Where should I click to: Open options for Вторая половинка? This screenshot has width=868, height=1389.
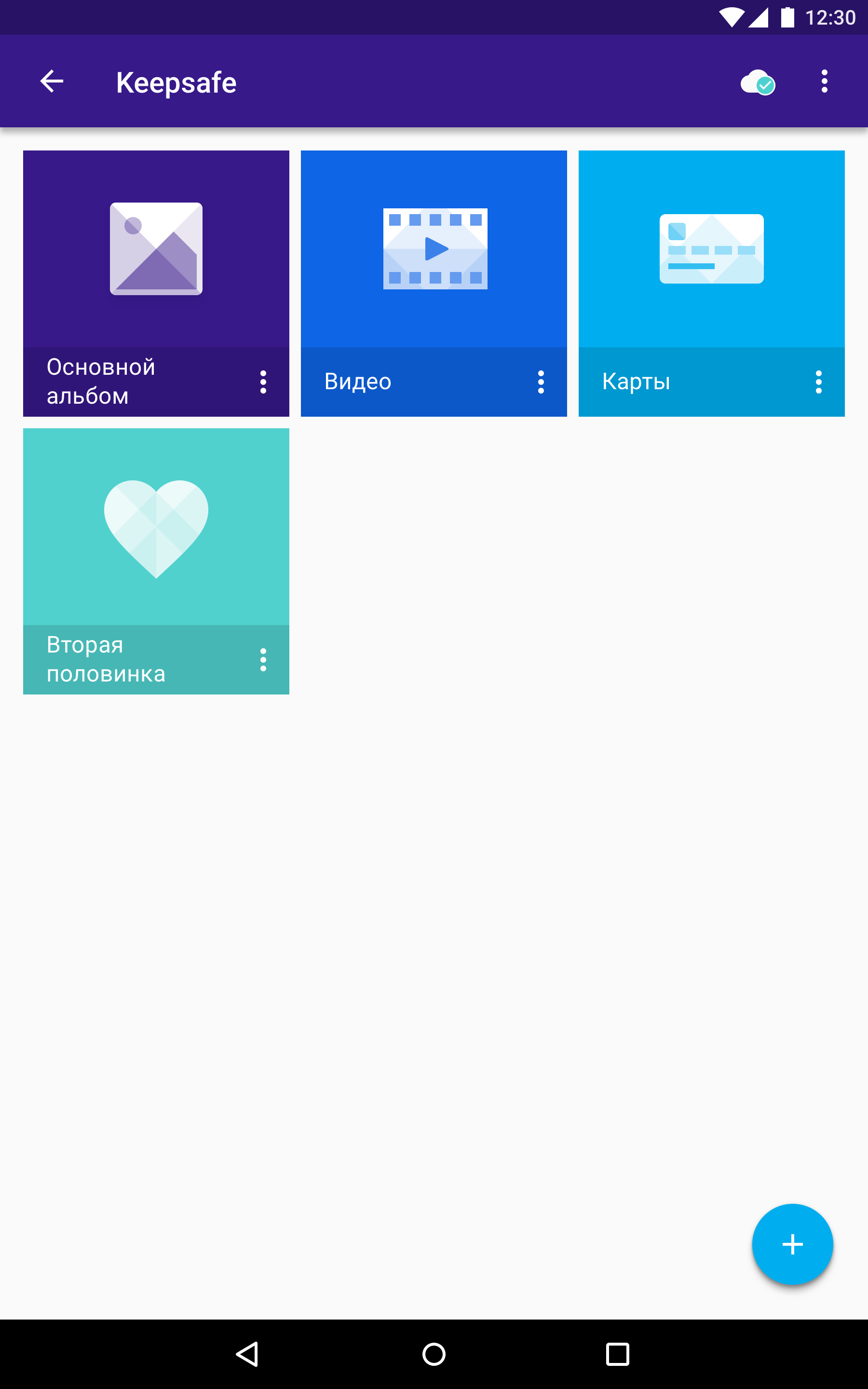(x=263, y=659)
